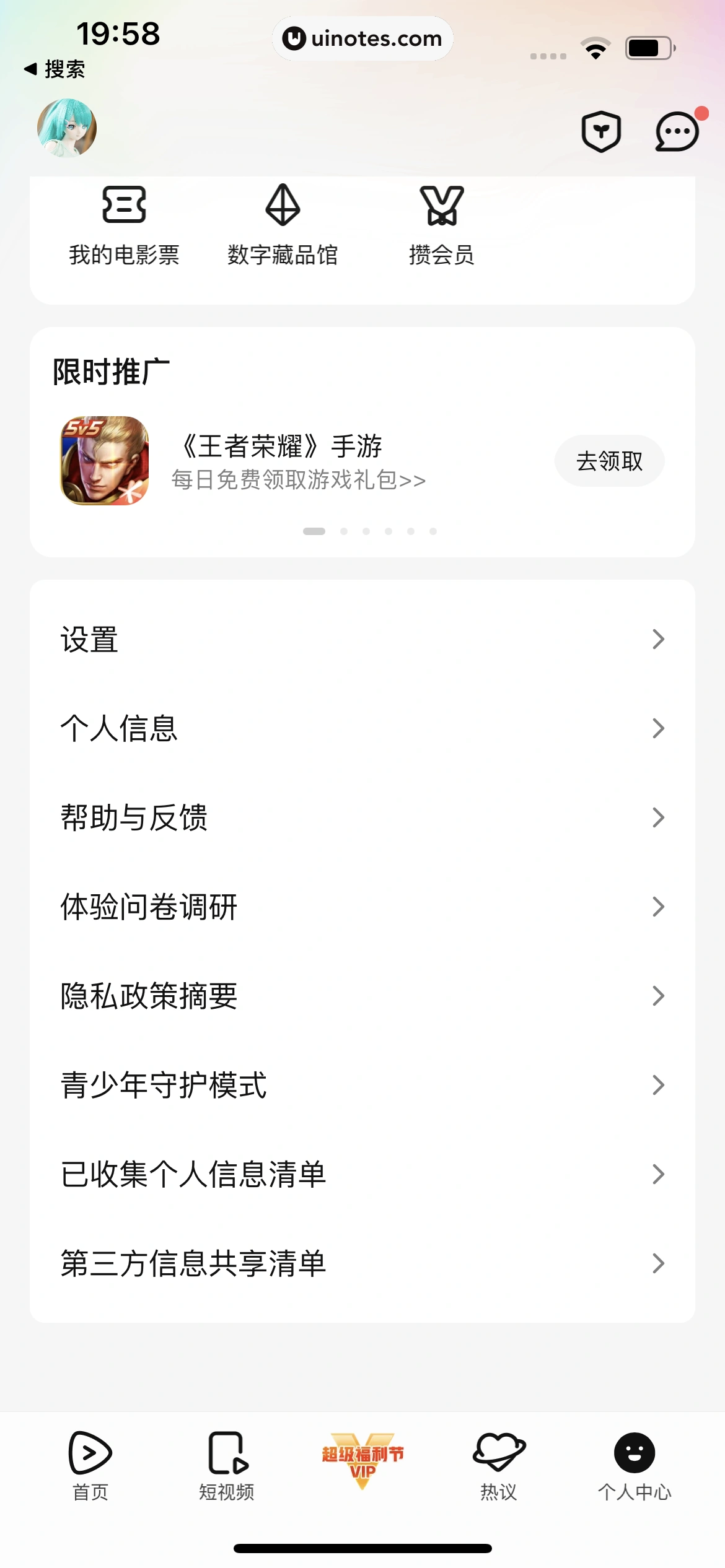The width and height of the screenshot is (725, 1568).
Task: Open 个人信息
Action: point(362,728)
